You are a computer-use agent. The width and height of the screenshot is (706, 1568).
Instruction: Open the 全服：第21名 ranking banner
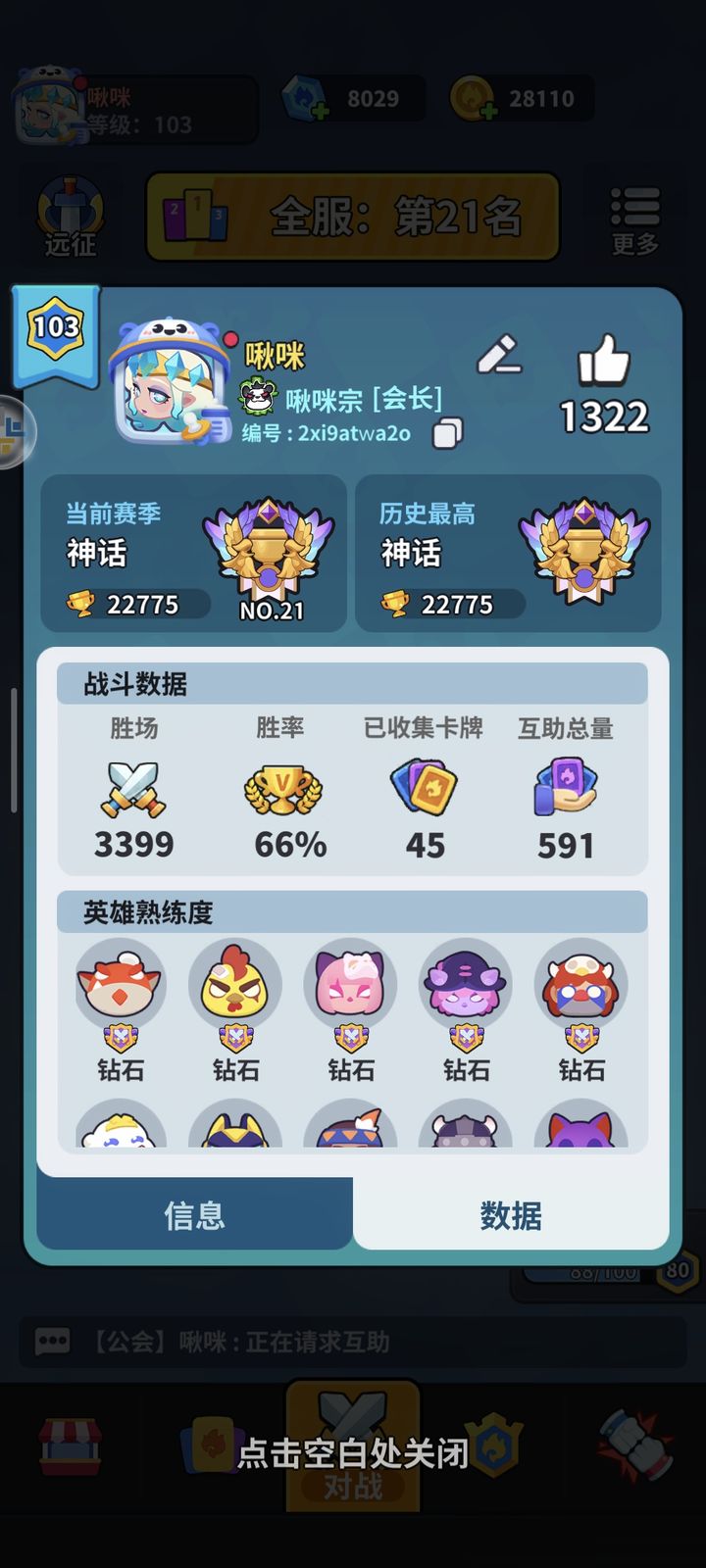click(351, 218)
